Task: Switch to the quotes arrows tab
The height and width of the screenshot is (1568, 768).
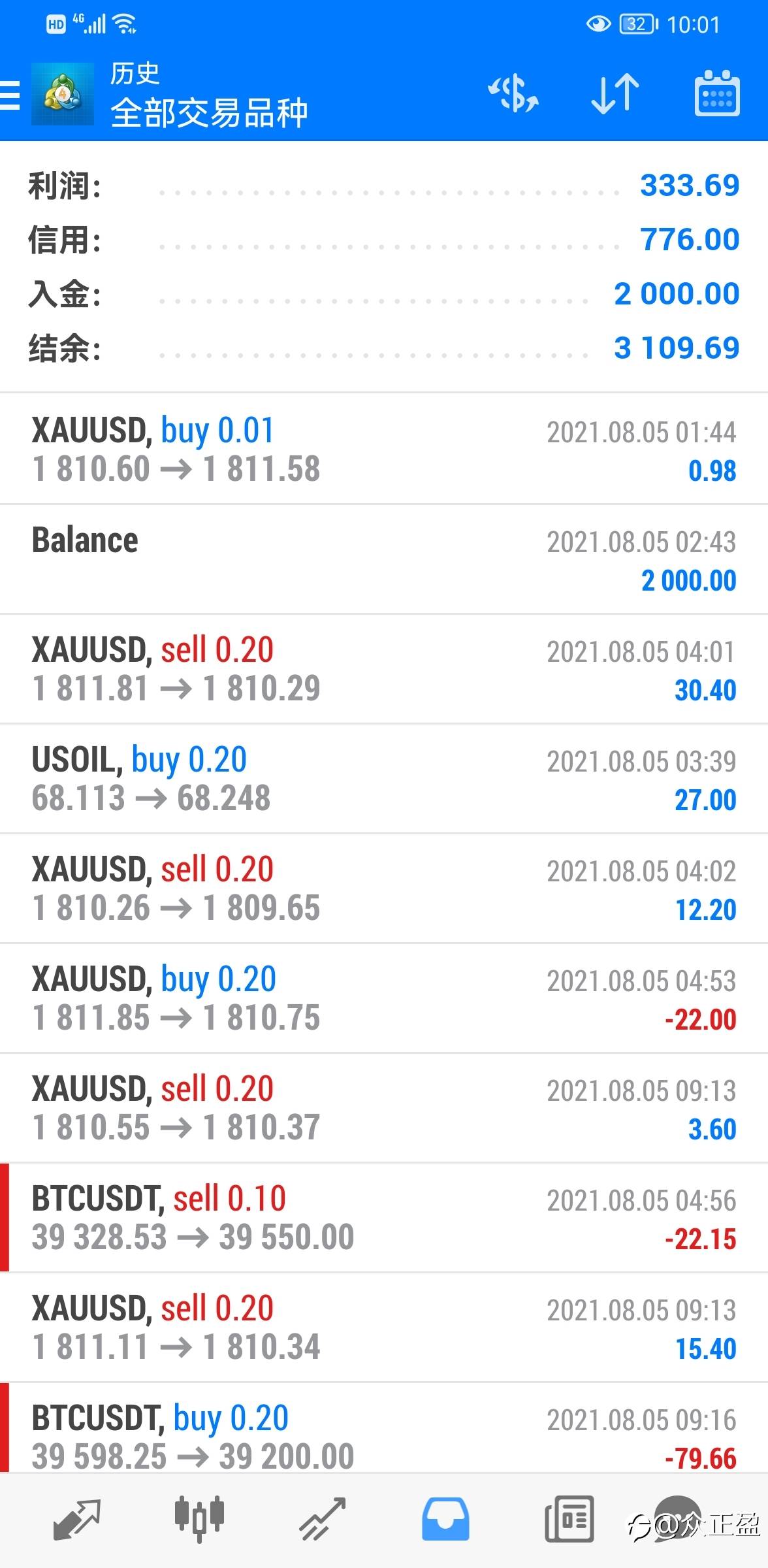Action: (76, 1520)
